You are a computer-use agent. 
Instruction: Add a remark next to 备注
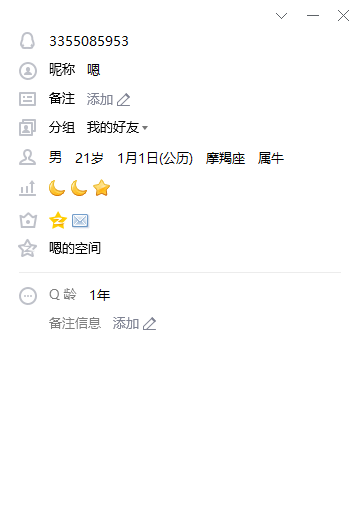tap(108, 99)
